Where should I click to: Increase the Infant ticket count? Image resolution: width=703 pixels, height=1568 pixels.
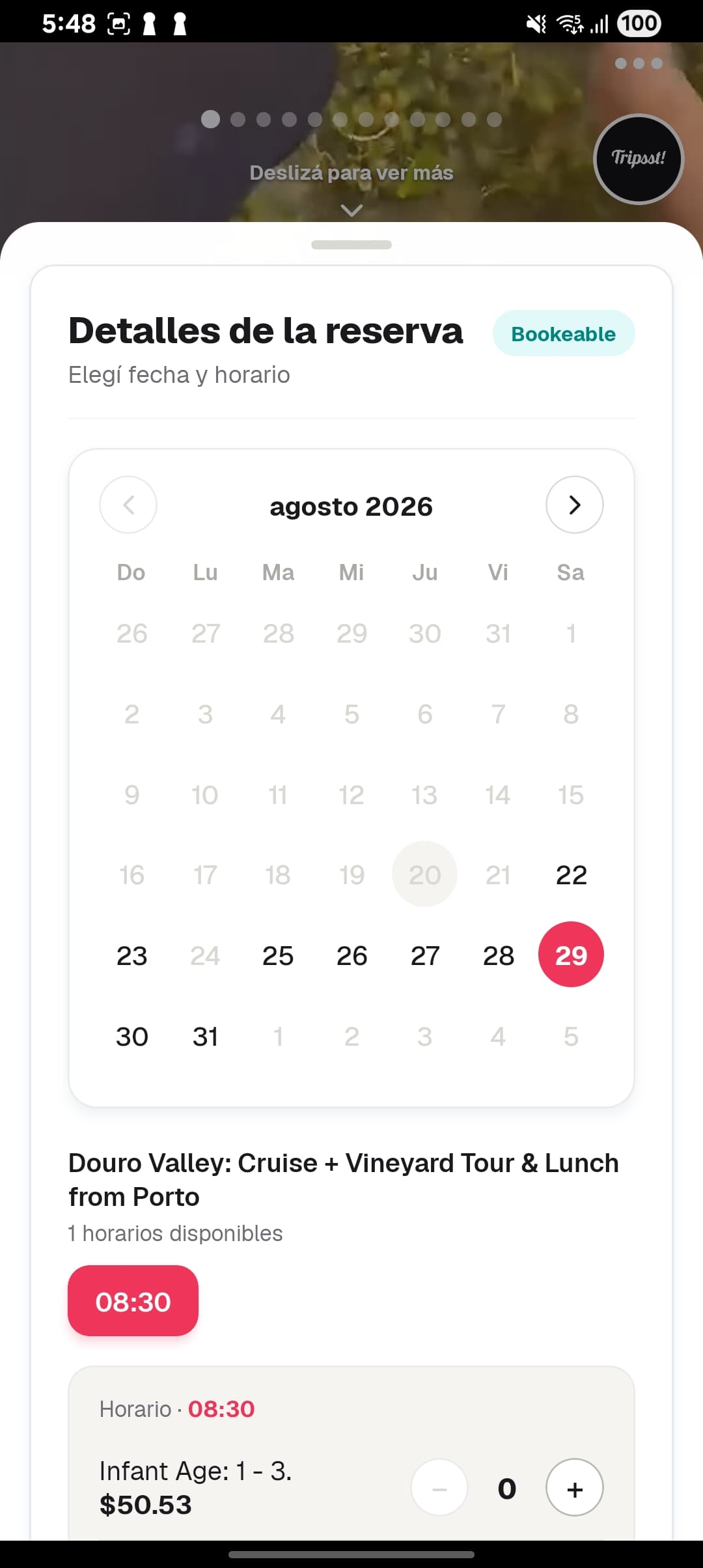coord(574,1487)
